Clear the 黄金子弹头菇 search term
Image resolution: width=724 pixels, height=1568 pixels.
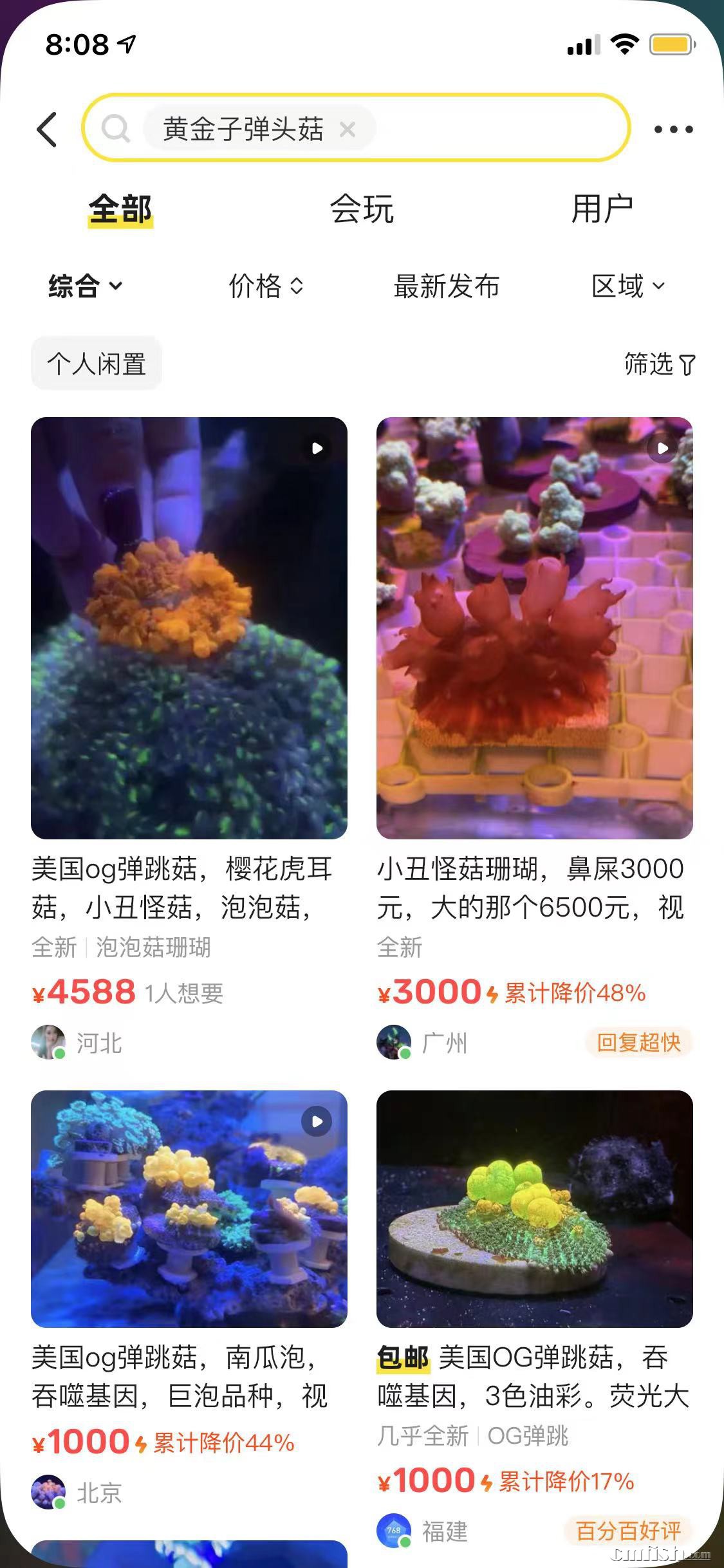click(x=348, y=130)
